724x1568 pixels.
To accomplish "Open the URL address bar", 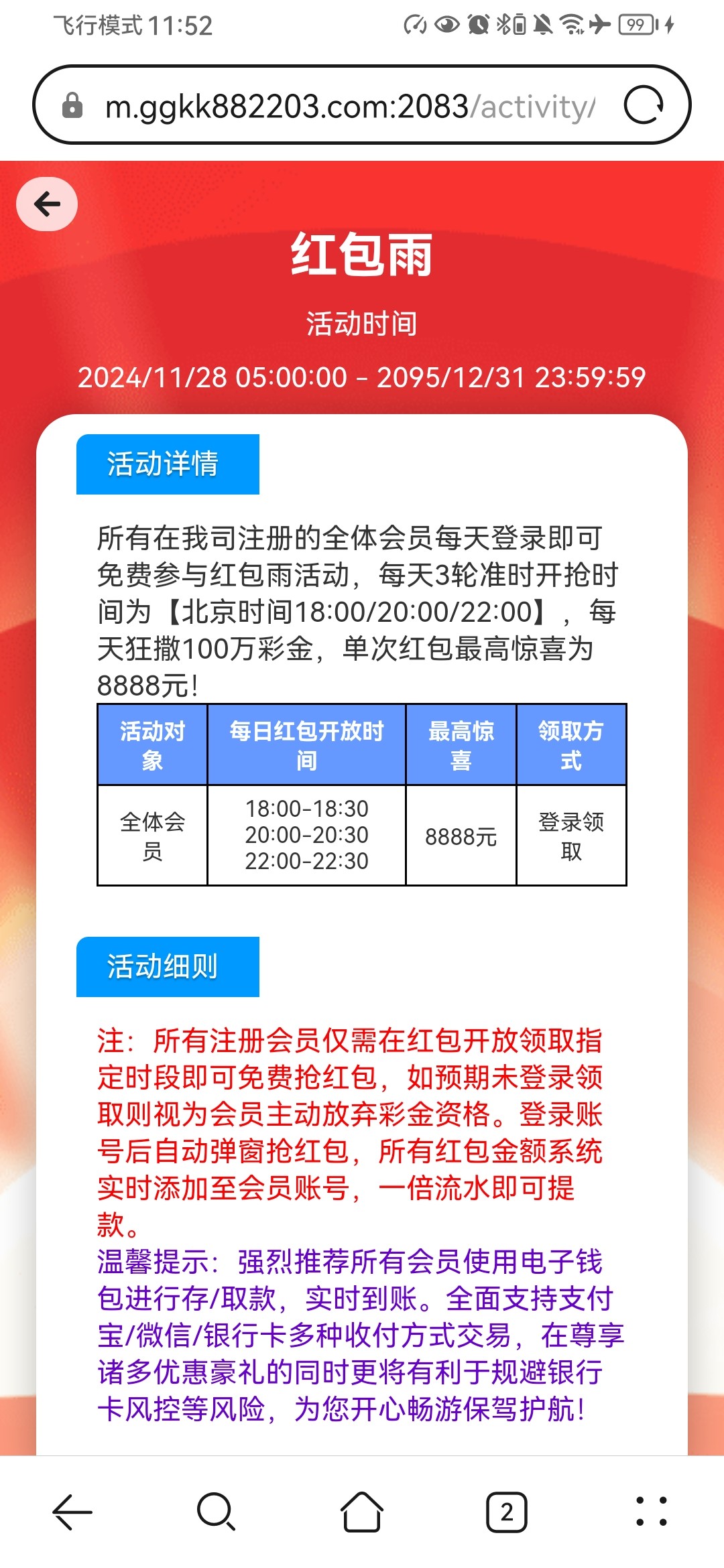I will pyautogui.click(x=349, y=106).
